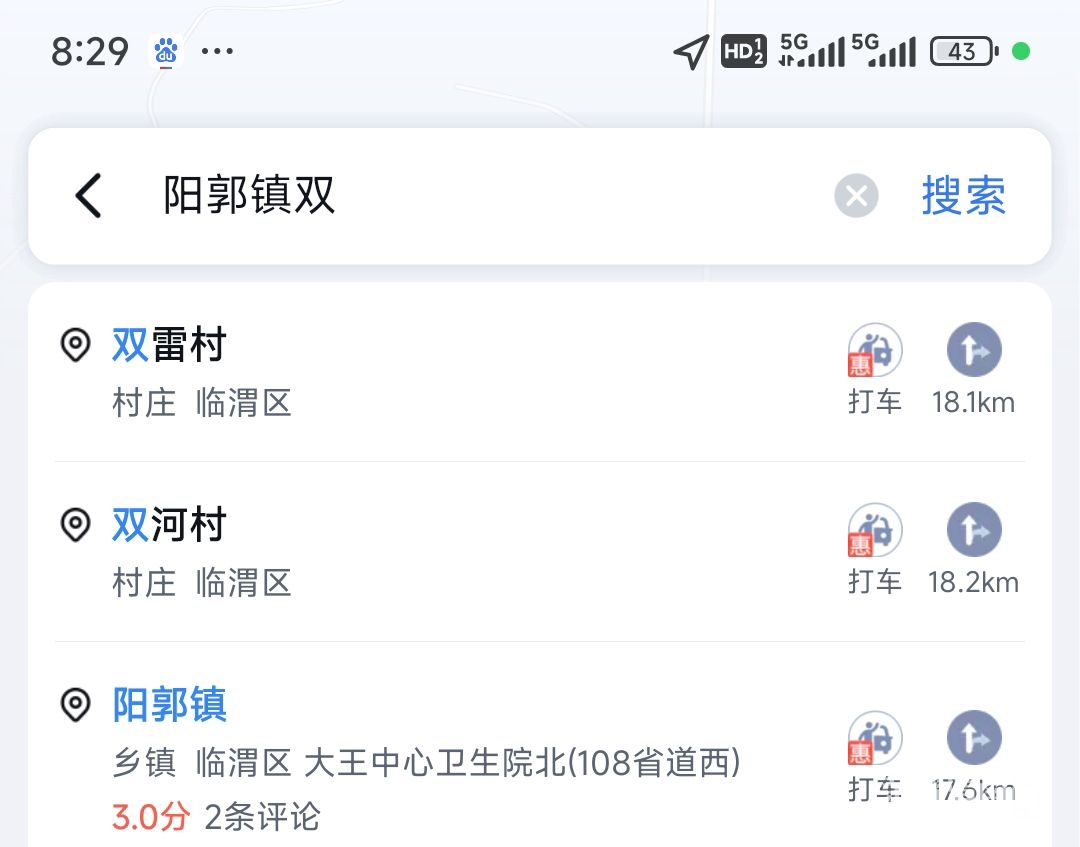Open the 阳郭镇 town result

point(400,760)
